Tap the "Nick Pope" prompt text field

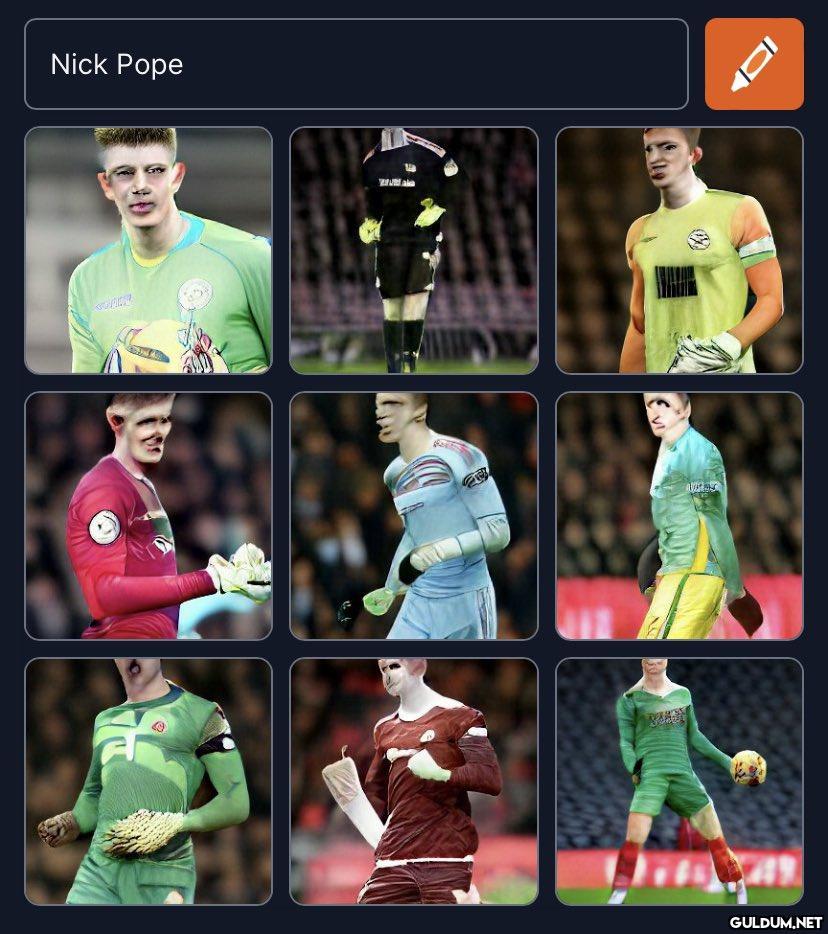pos(356,64)
